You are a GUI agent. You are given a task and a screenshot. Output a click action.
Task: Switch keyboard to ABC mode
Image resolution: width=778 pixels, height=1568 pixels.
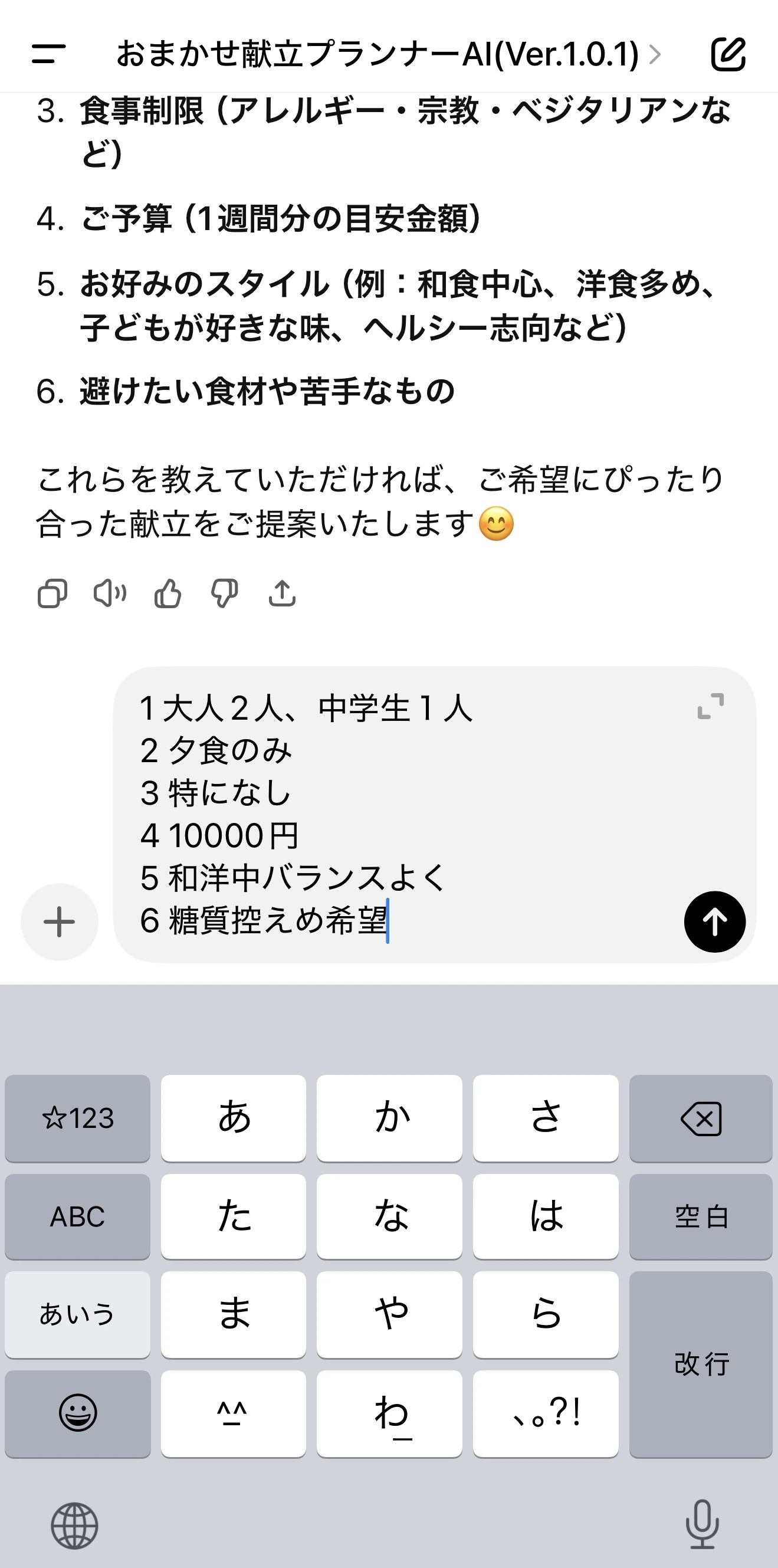[x=77, y=1216]
